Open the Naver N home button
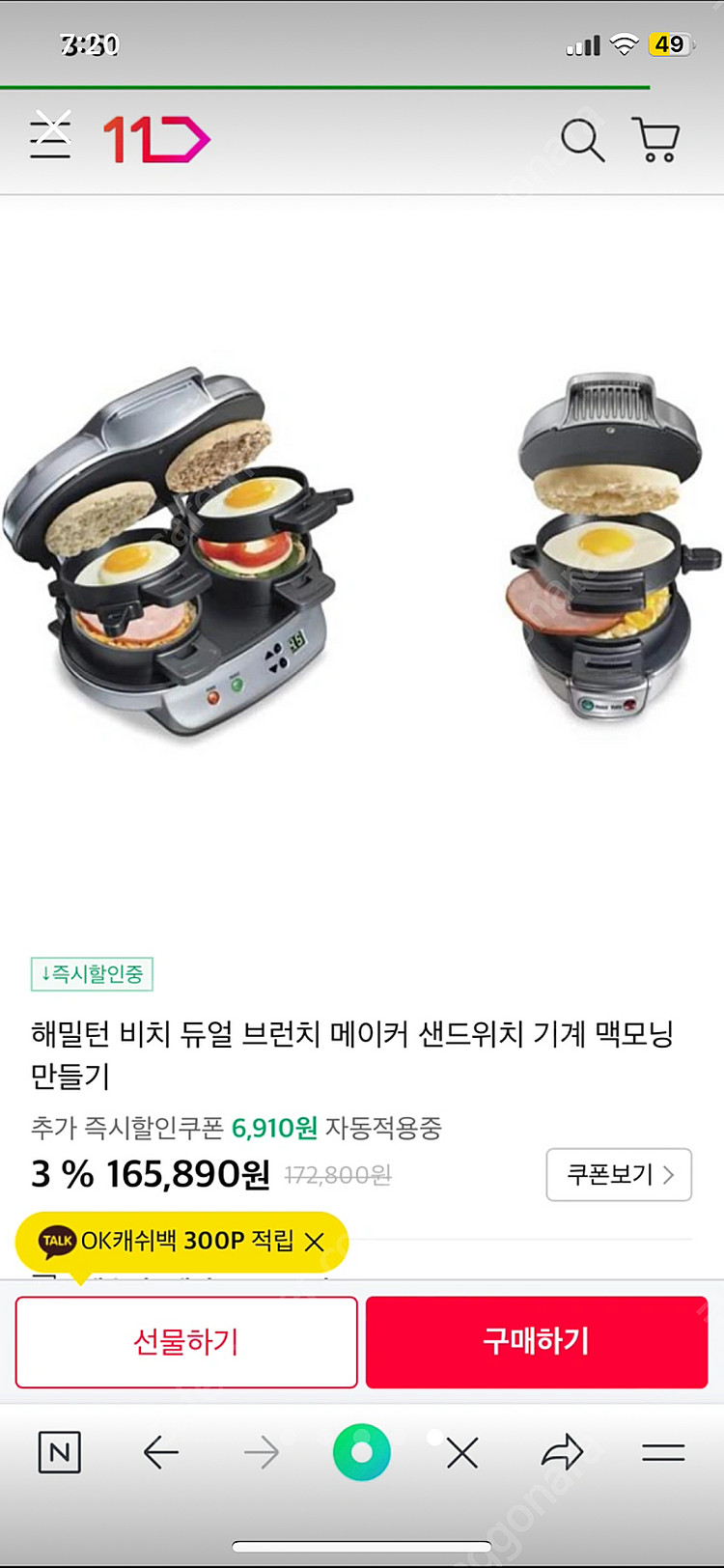This screenshot has height=1568, width=724. pos(60,1452)
